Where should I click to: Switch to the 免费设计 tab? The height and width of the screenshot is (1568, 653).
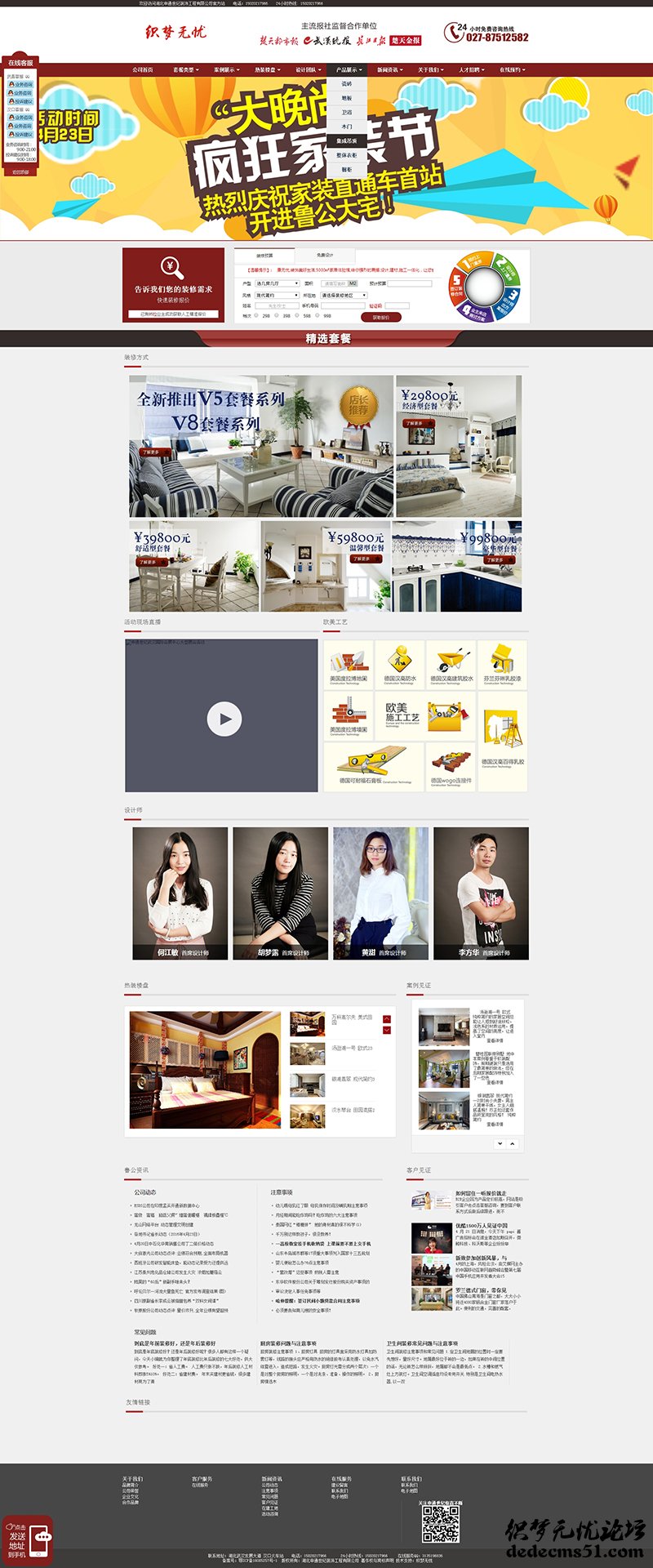coord(325,255)
